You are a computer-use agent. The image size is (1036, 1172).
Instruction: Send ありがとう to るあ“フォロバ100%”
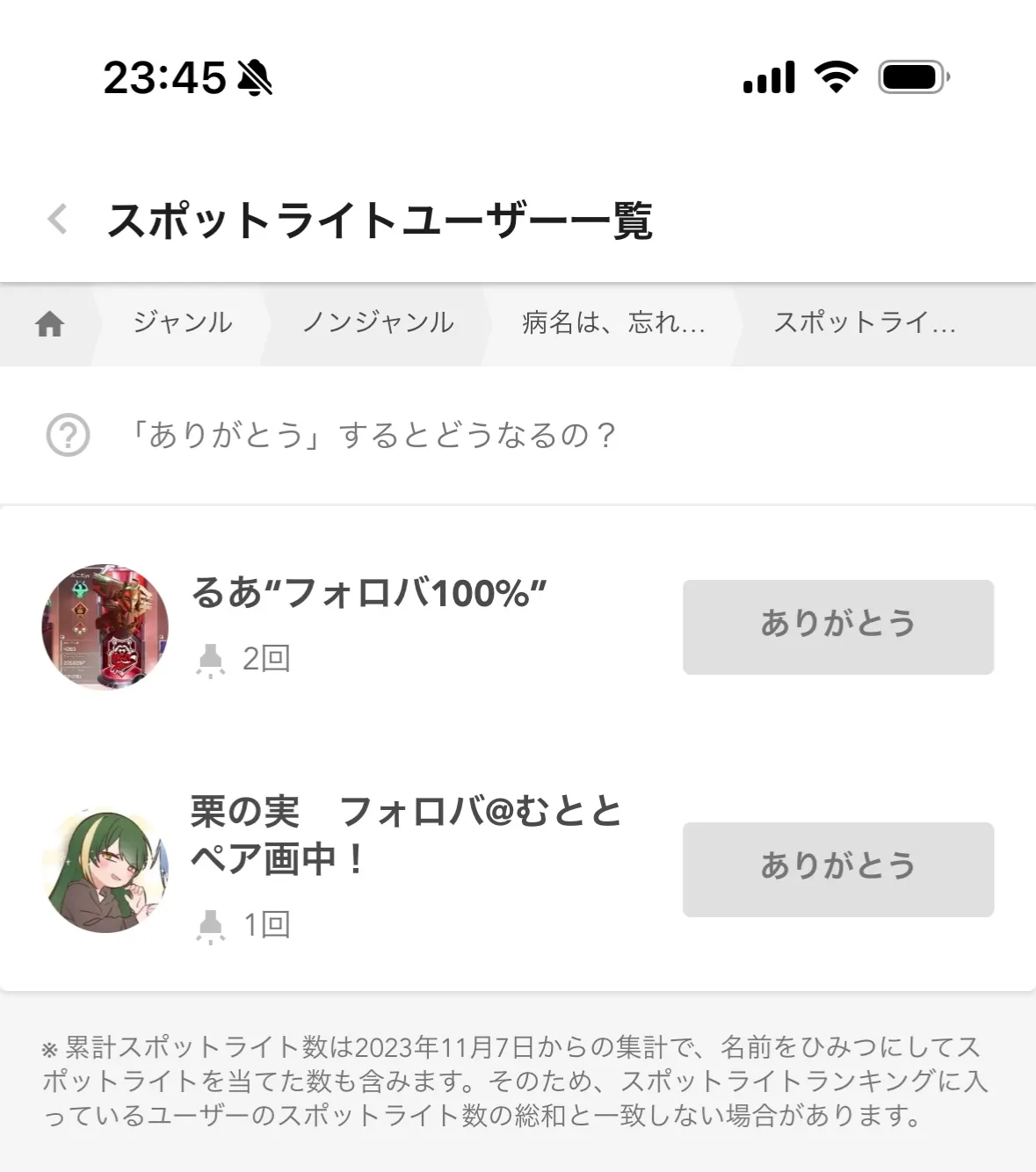click(837, 626)
